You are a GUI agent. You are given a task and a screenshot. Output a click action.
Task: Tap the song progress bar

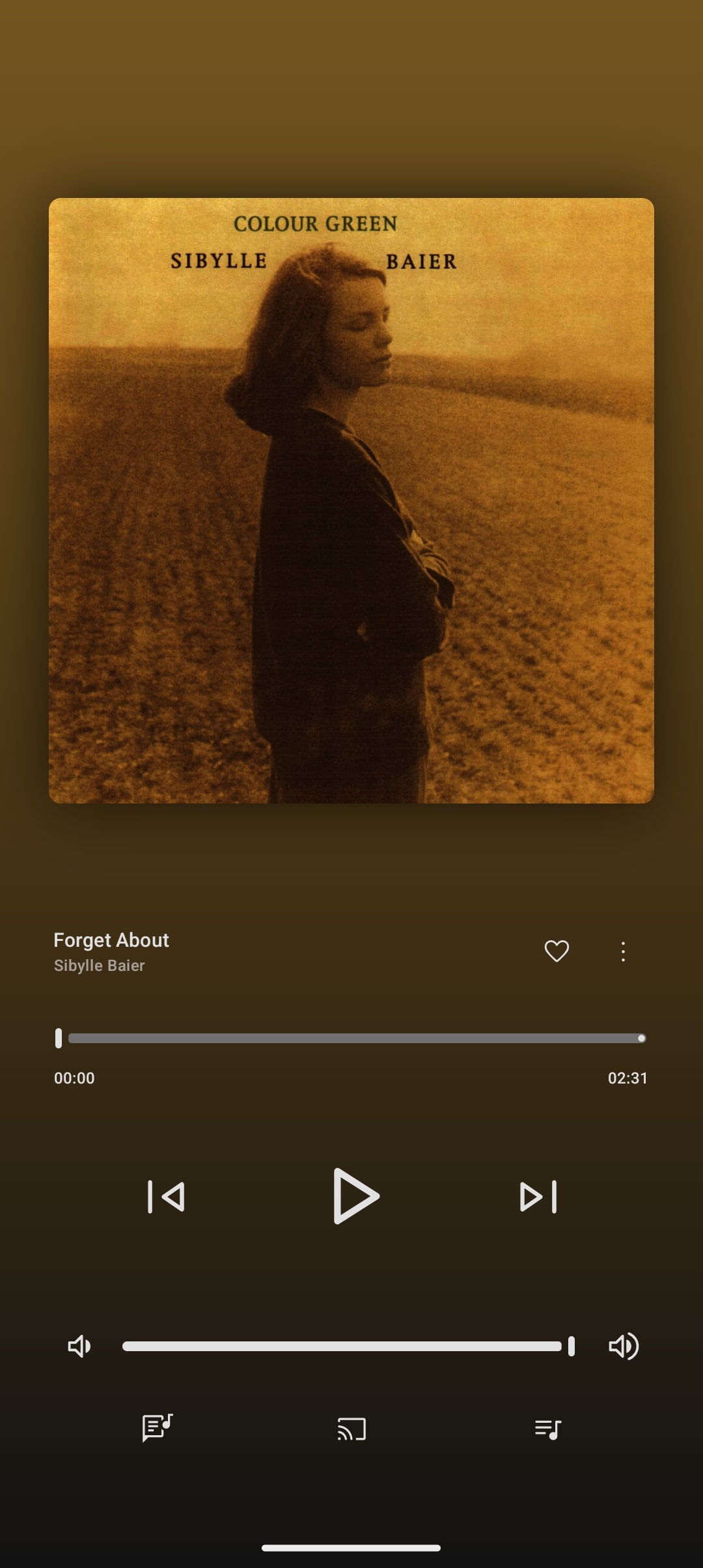pos(351,1038)
